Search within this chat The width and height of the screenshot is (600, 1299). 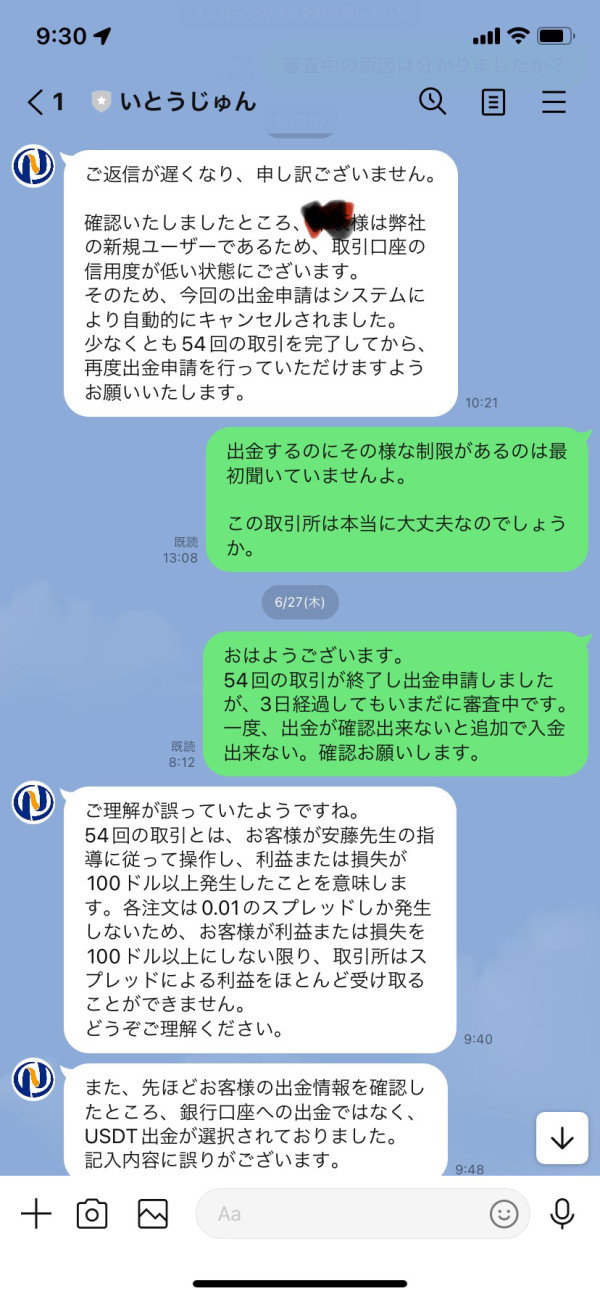coord(432,101)
